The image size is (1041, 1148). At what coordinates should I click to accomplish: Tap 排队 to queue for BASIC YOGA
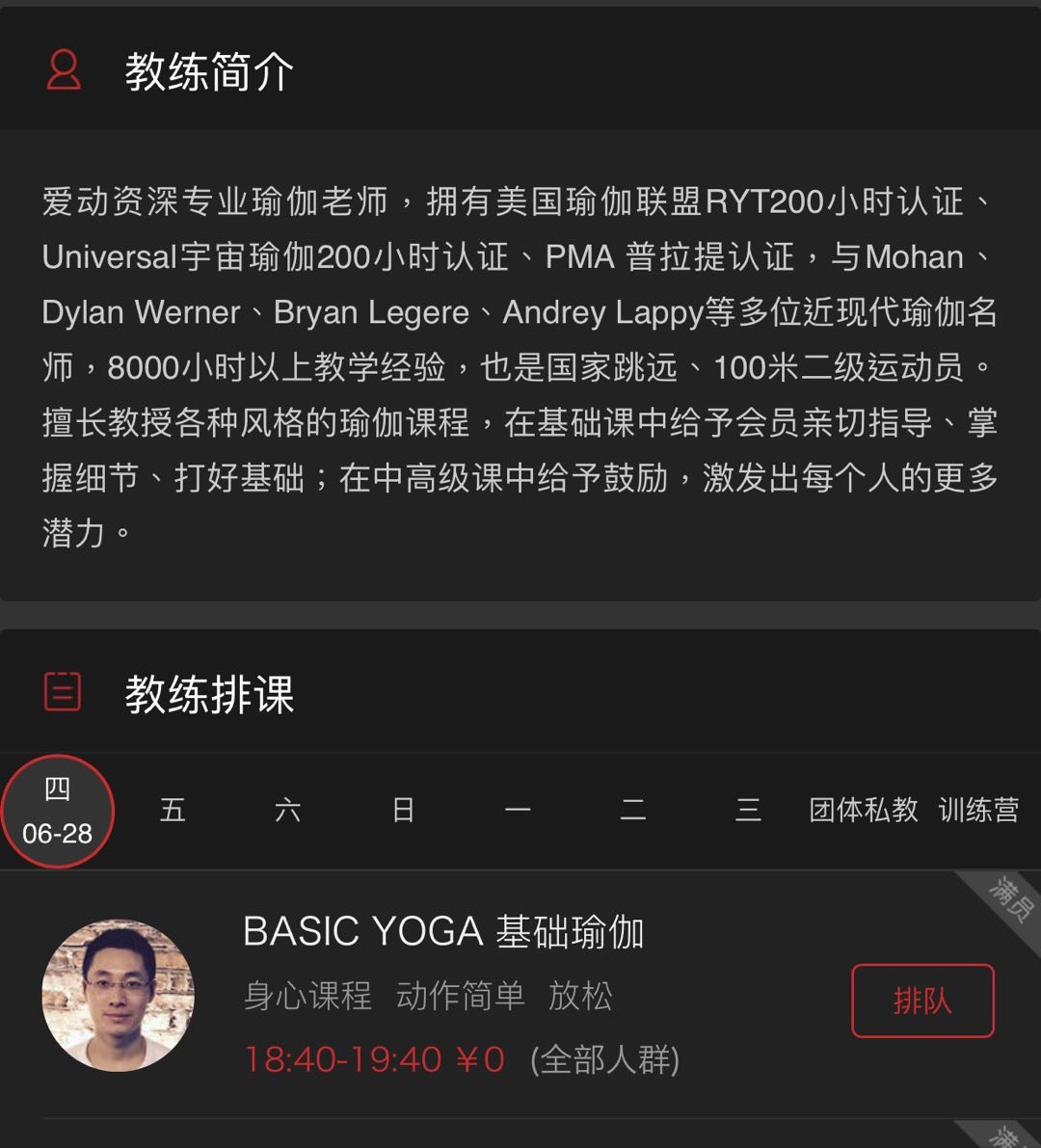click(x=922, y=1001)
